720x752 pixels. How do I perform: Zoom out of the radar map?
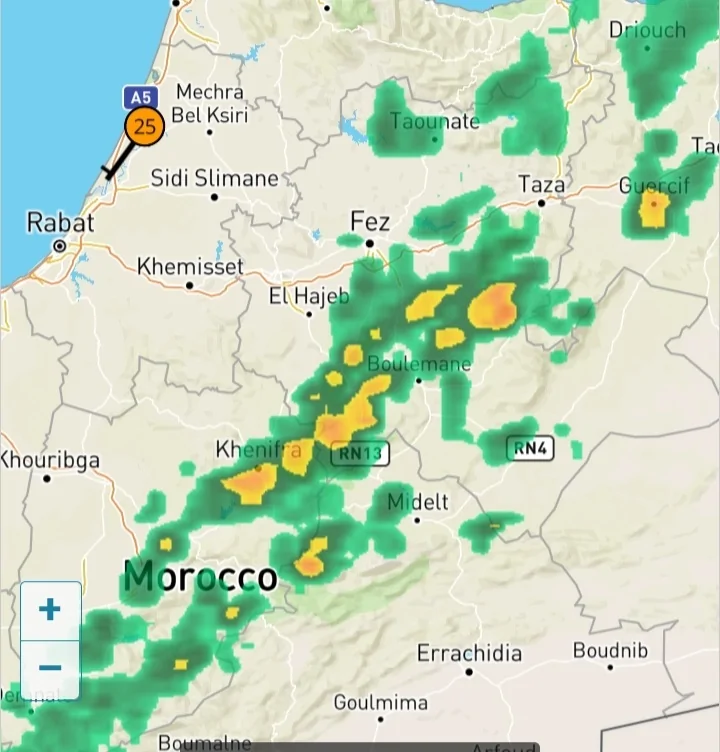(50, 669)
